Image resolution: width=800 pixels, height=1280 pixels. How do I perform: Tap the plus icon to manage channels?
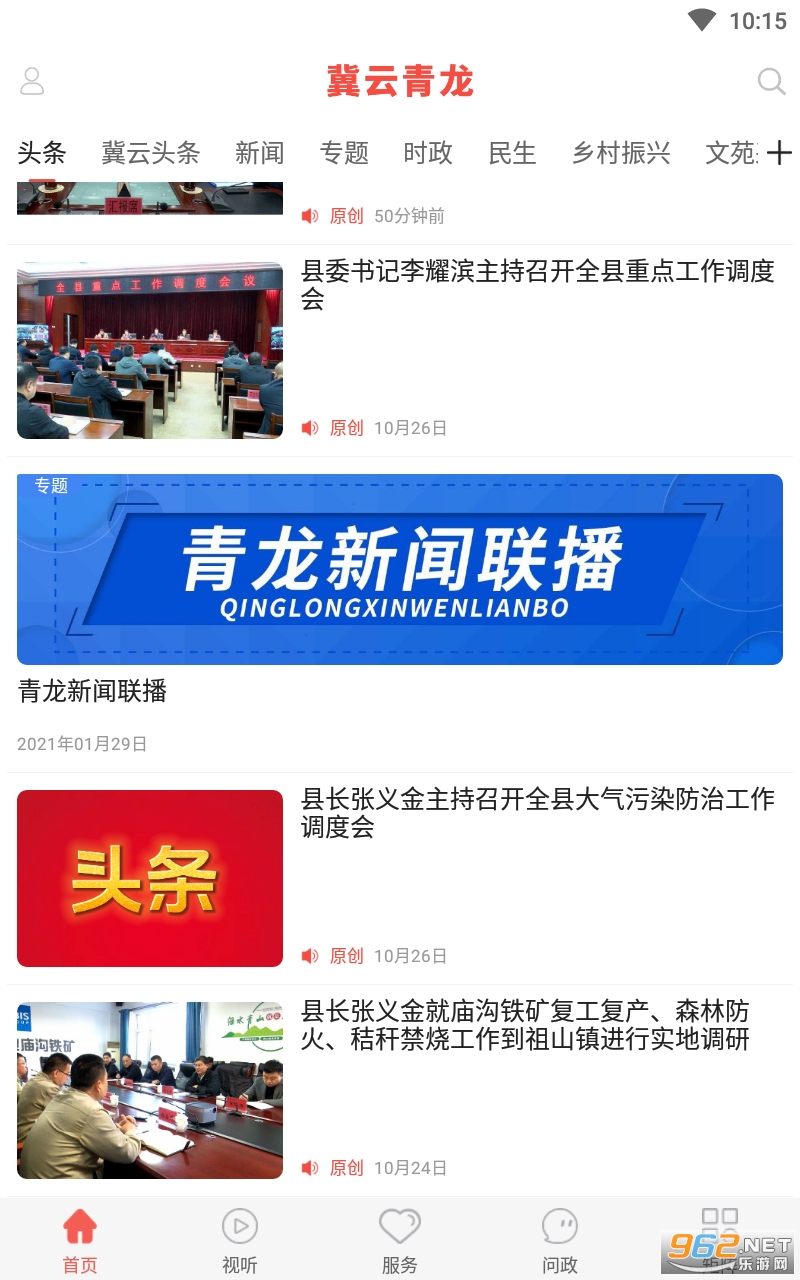pos(779,153)
